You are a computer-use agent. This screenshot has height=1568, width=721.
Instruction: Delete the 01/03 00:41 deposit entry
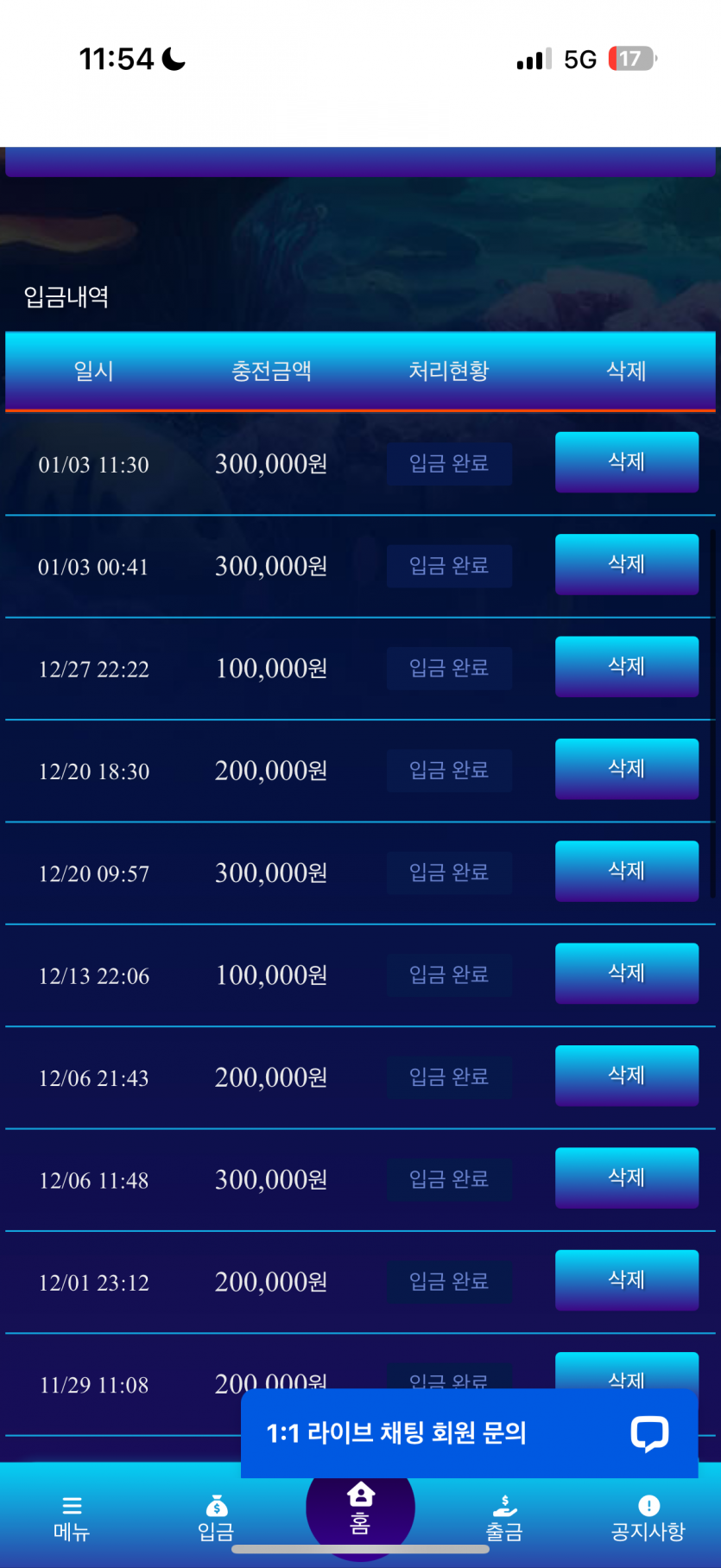pos(626,564)
